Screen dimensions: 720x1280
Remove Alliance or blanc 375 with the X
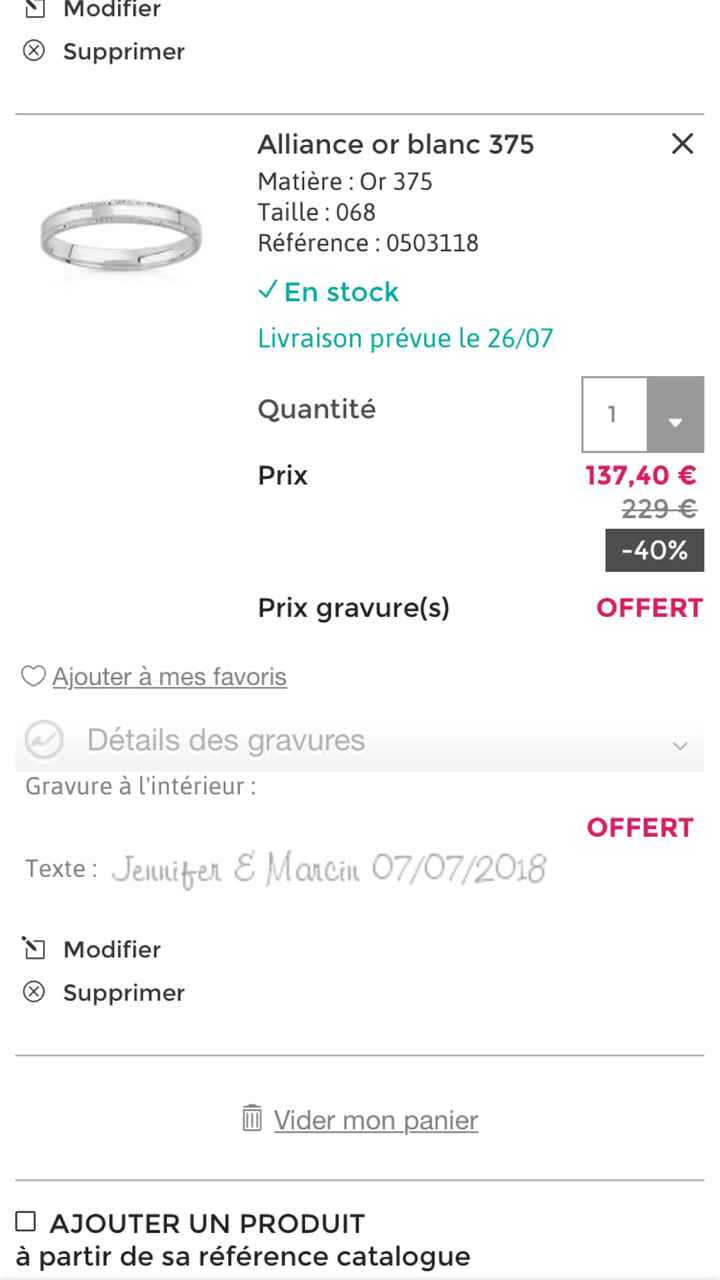pyautogui.click(x=682, y=144)
